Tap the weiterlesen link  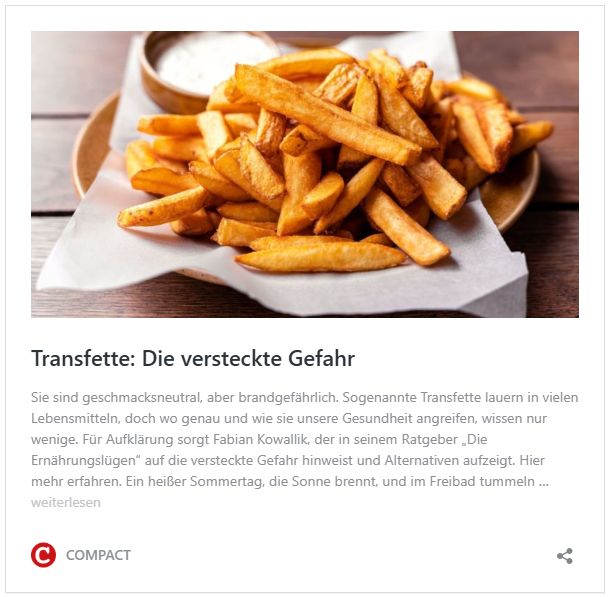point(66,502)
